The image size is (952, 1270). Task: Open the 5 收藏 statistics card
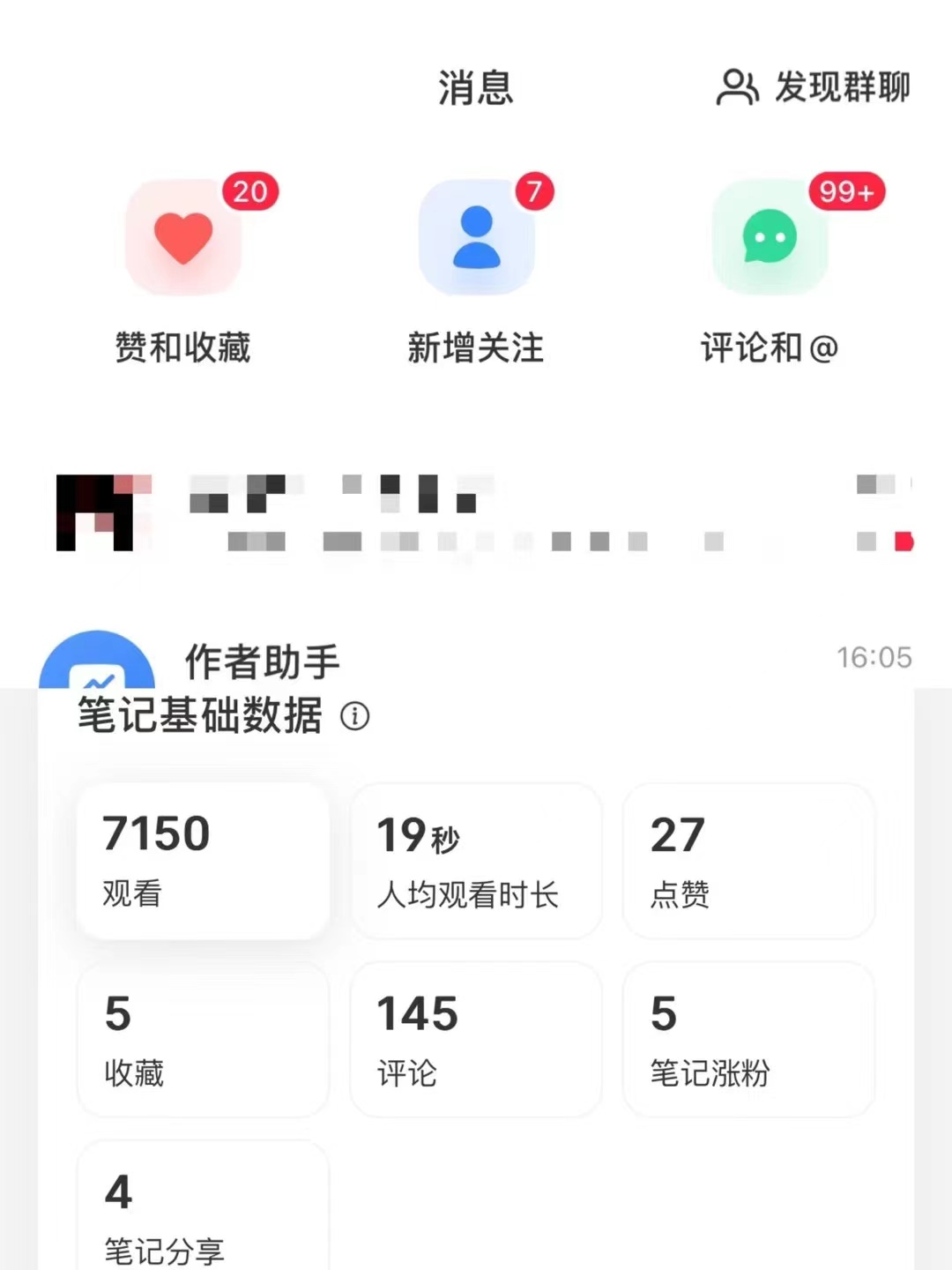tap(202, 1038)
